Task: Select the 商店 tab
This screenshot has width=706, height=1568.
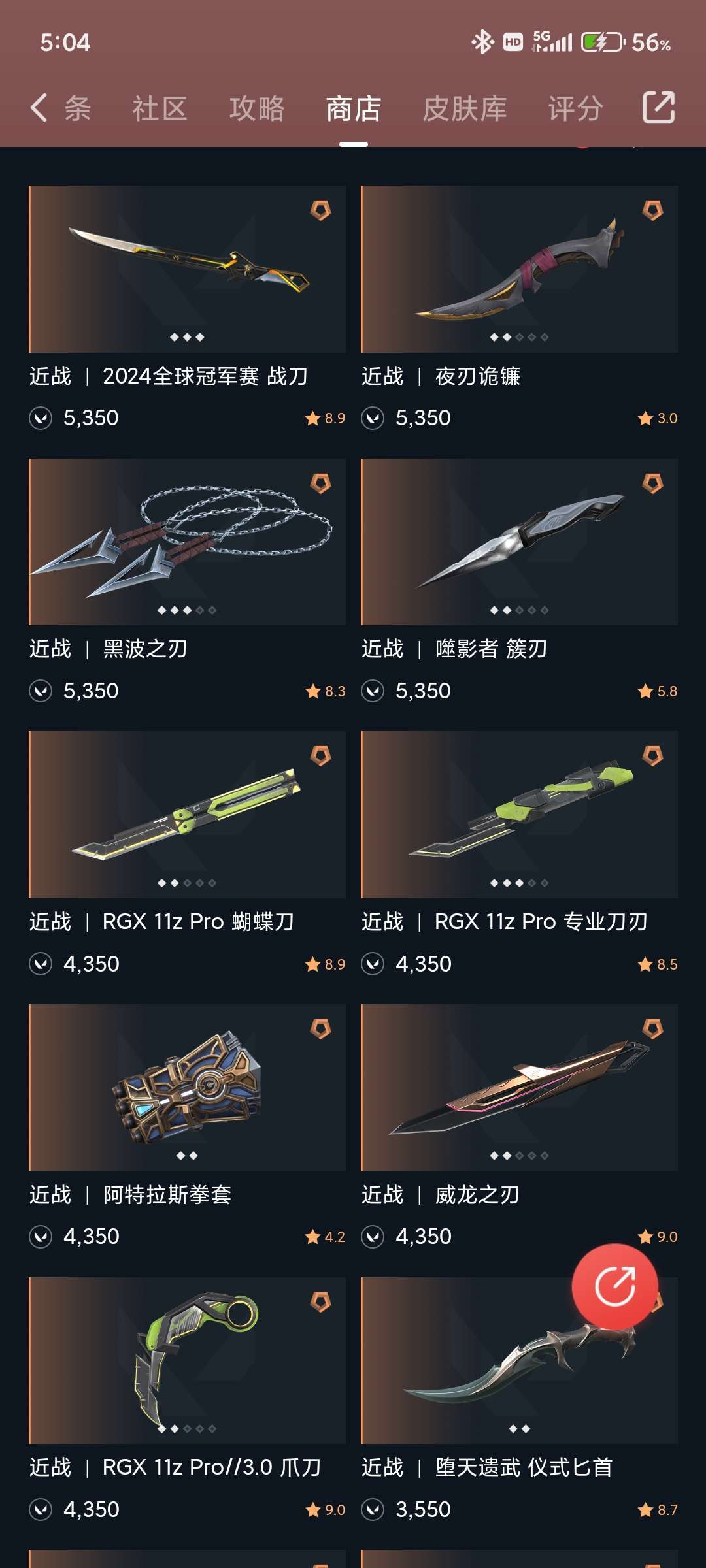Action: (354, 108)
